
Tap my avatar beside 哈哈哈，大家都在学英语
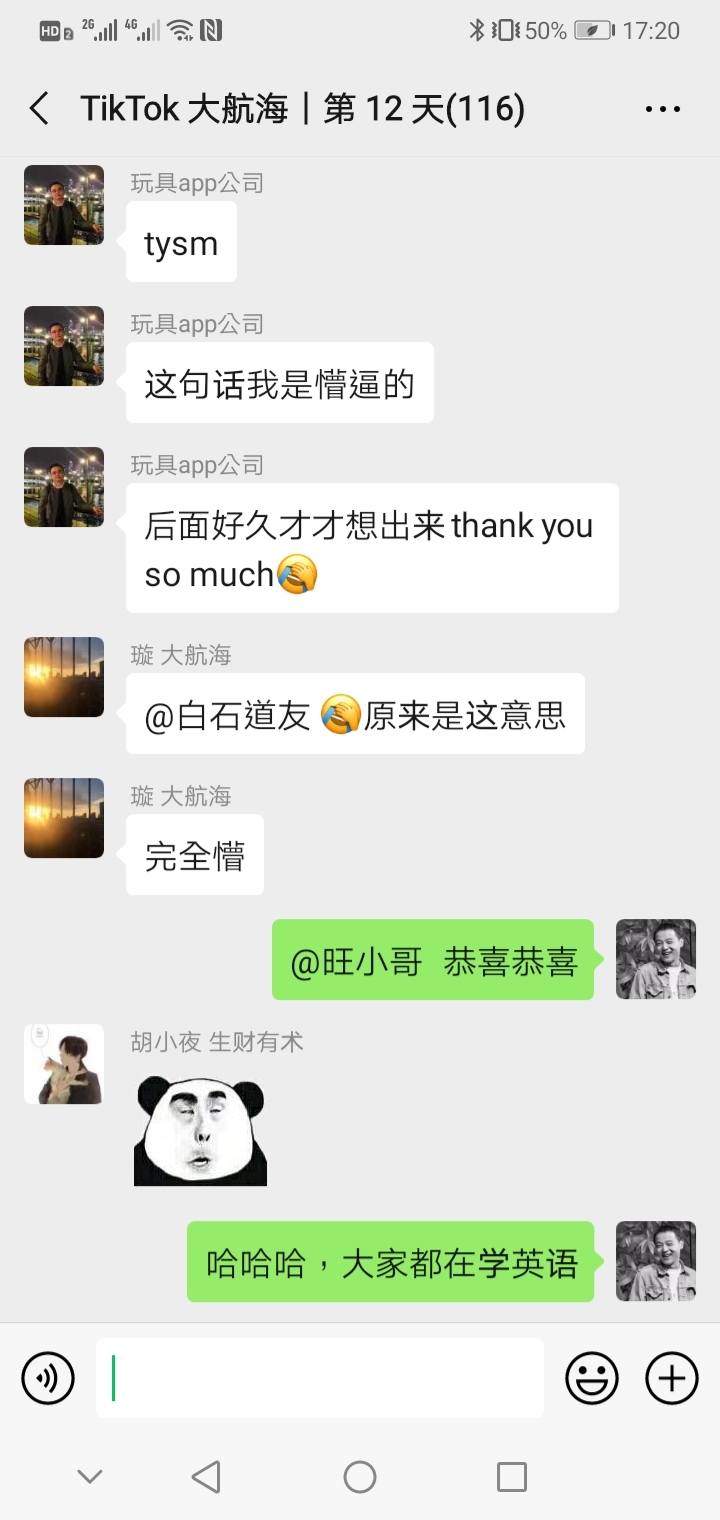point(656,1261)
